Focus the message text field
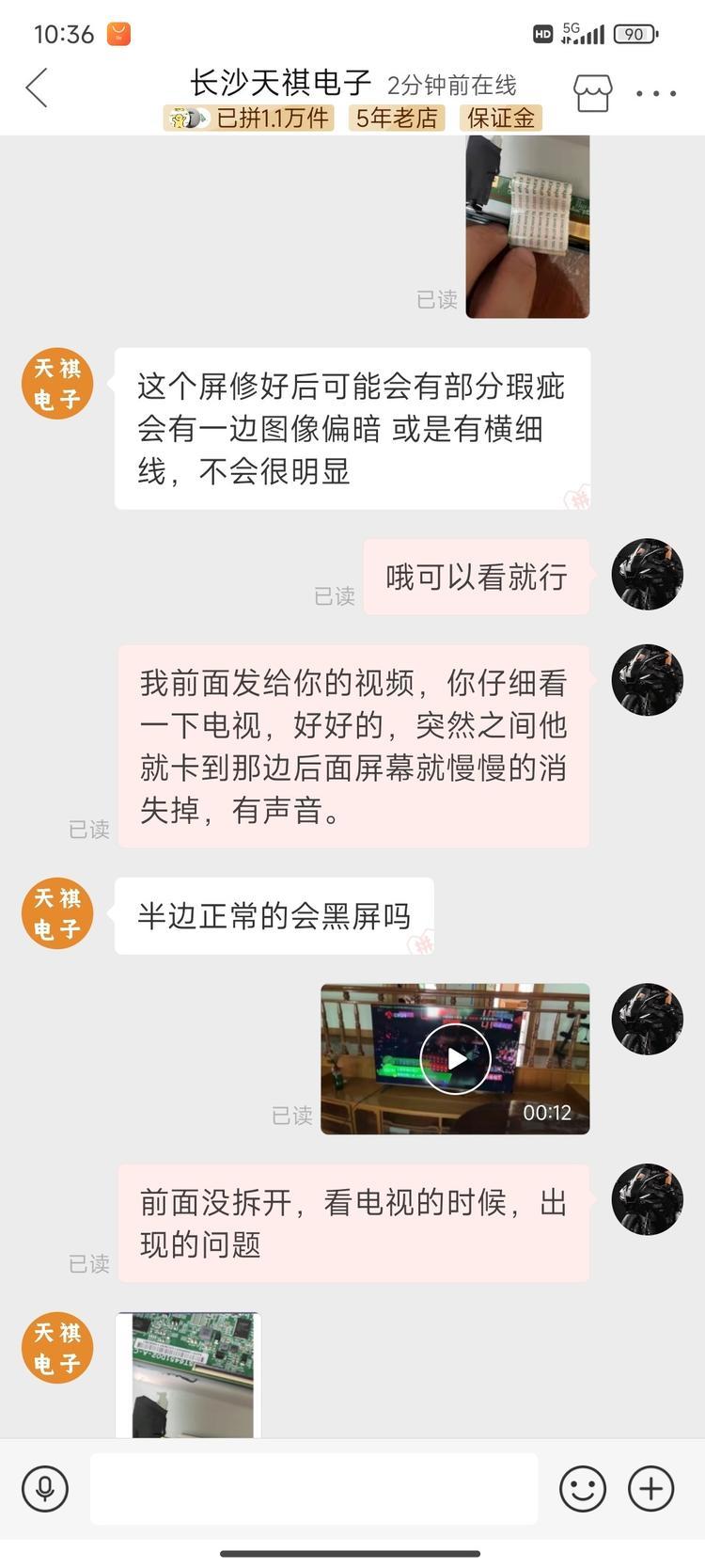The width and height of the screenshot is (705, 1568). coord(314,1489)
